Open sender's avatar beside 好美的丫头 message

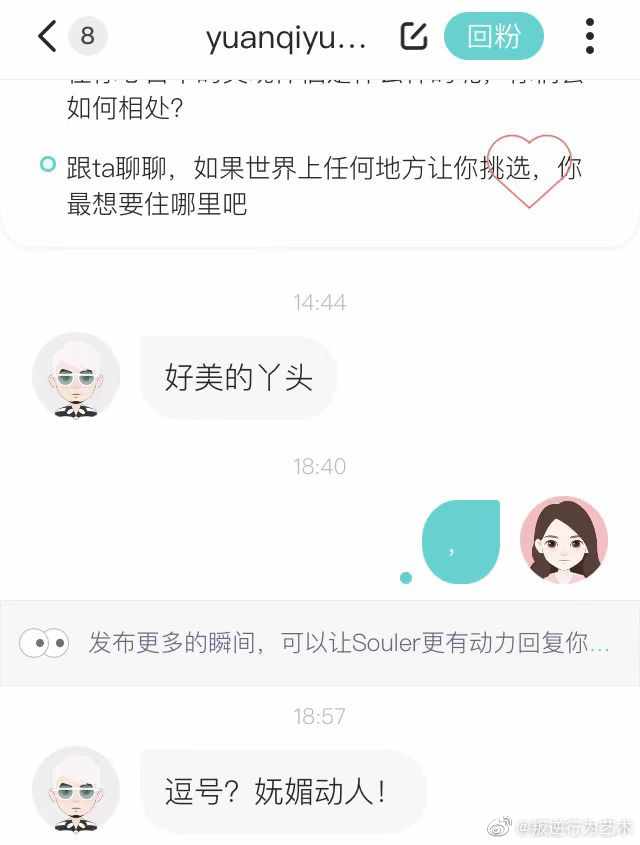(x=76, y=376)
